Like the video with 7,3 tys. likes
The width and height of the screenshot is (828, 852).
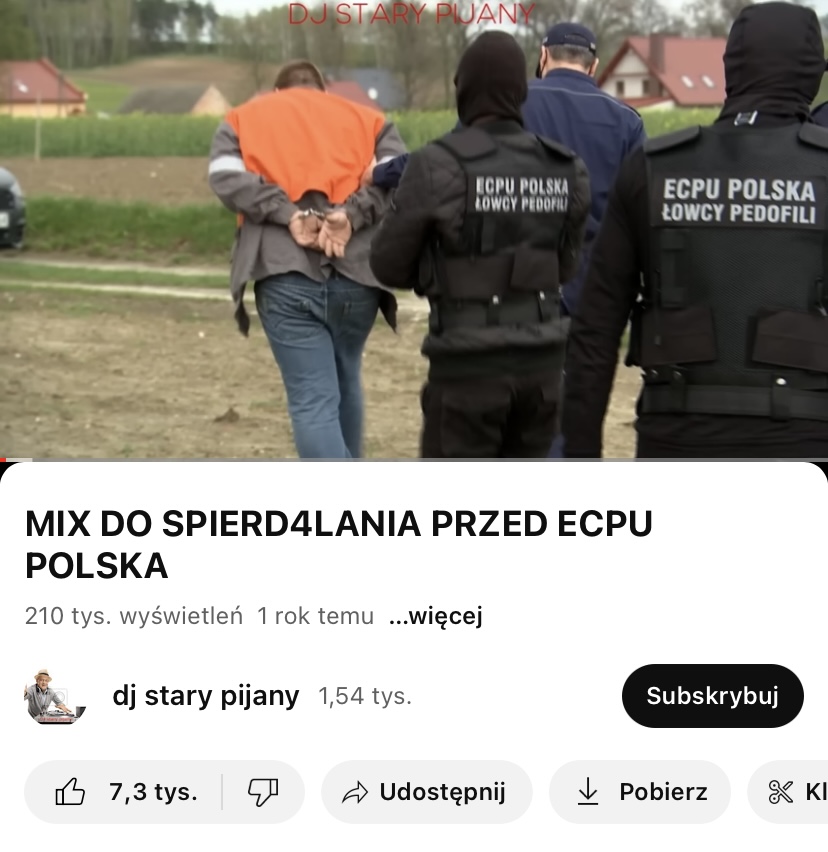[125, 792]
